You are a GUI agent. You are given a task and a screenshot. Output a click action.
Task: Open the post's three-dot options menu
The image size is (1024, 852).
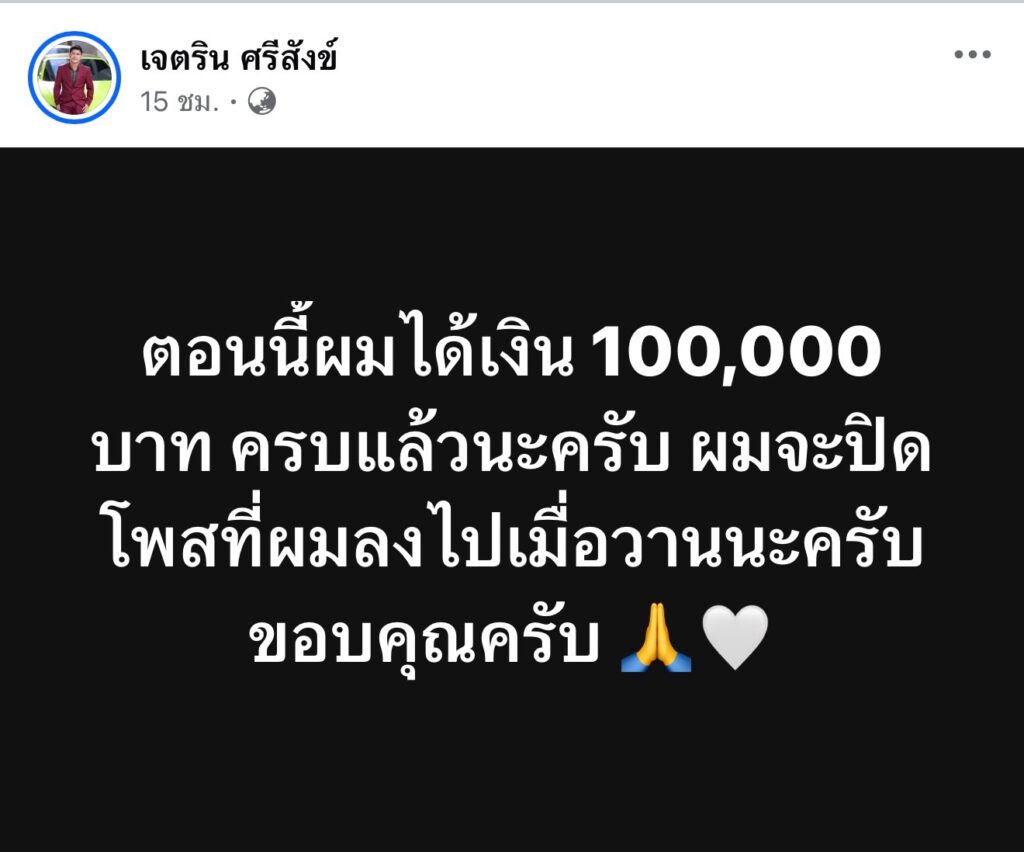point(971,55)
